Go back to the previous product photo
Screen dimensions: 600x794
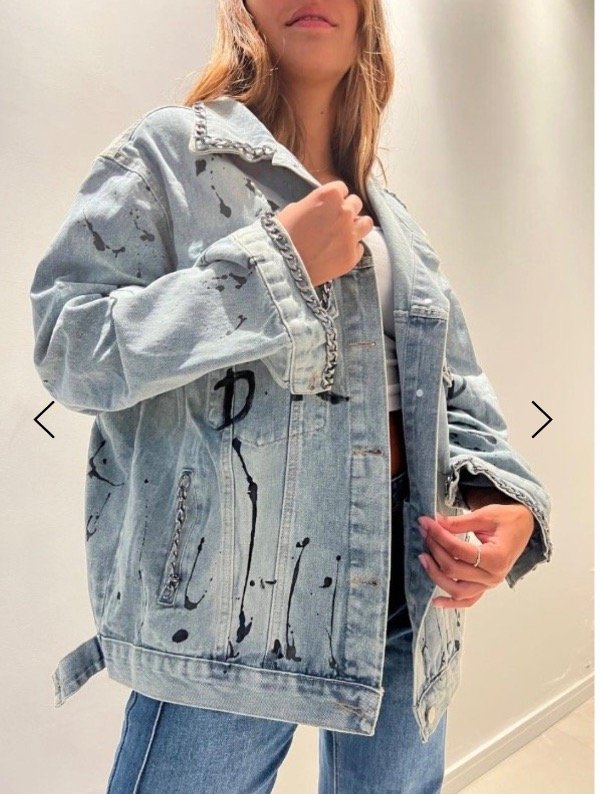point(44,419)
